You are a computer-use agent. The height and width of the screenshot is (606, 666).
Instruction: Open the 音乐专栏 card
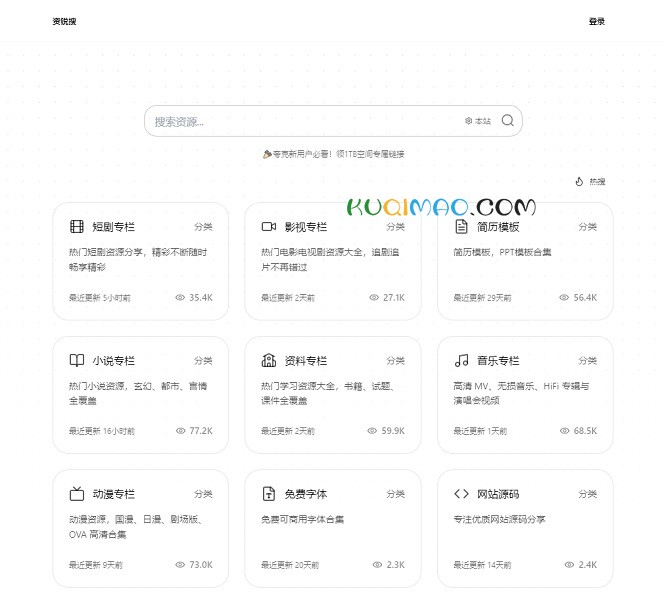525,394
